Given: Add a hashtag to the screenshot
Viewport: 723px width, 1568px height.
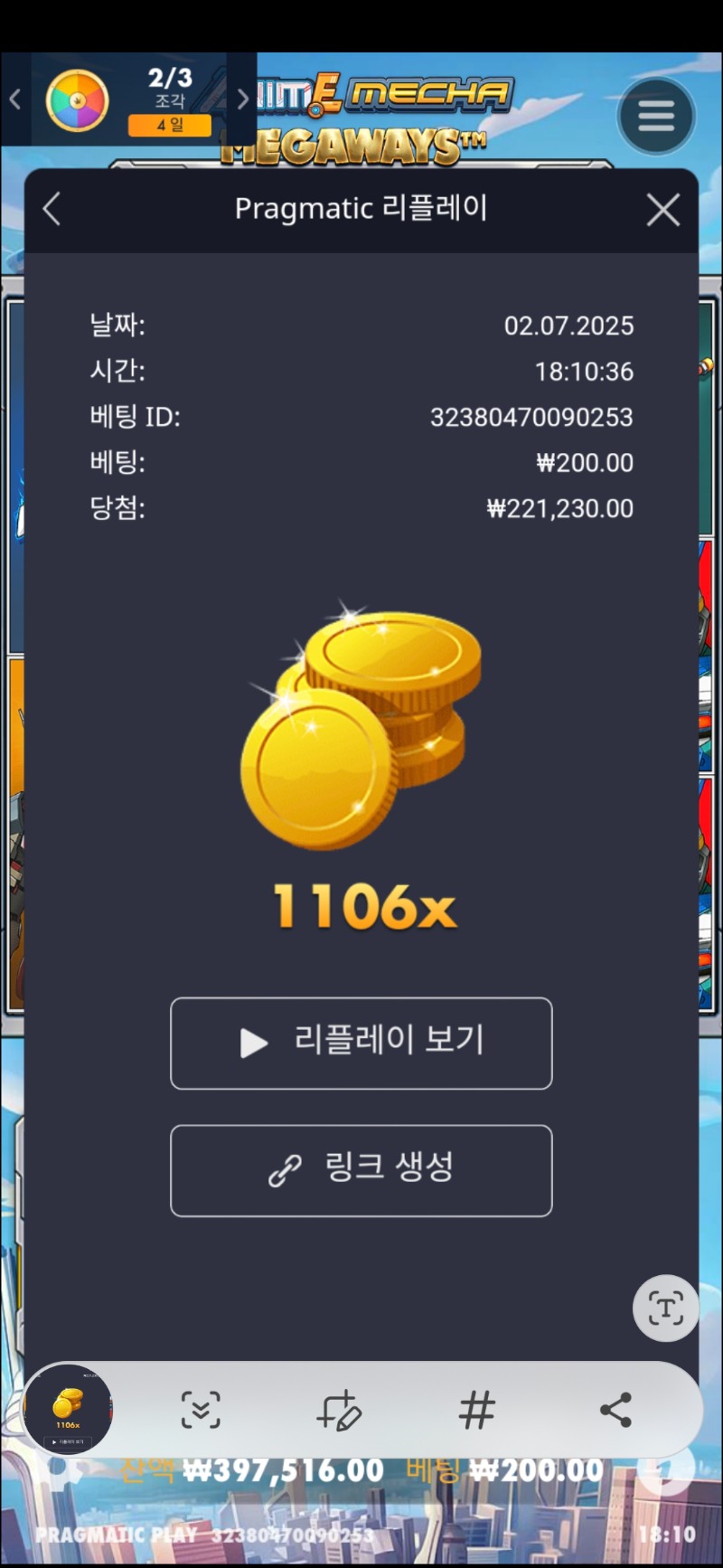Looking at the screenshot, I should tap(477, 1410).
